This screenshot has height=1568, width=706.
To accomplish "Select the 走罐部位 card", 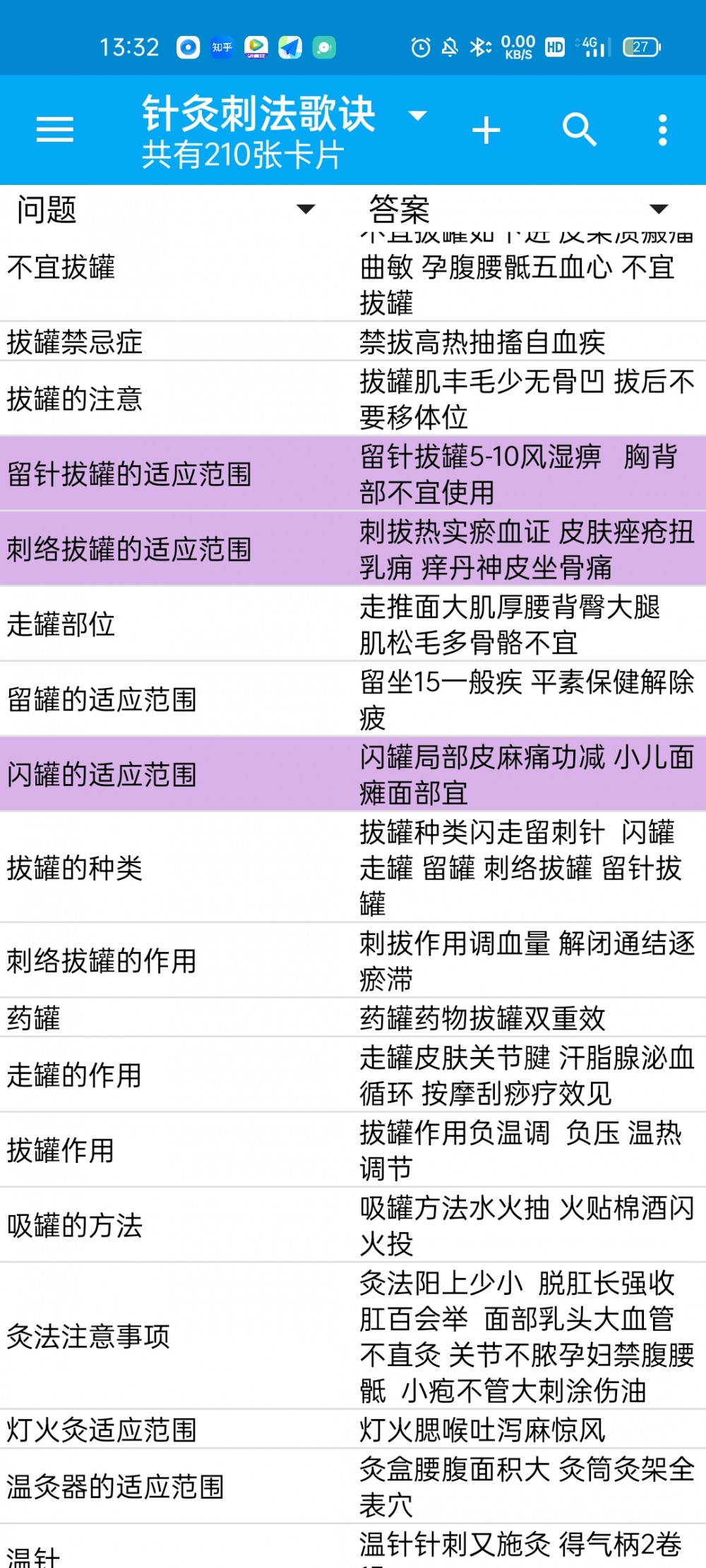I will point(353,624).
